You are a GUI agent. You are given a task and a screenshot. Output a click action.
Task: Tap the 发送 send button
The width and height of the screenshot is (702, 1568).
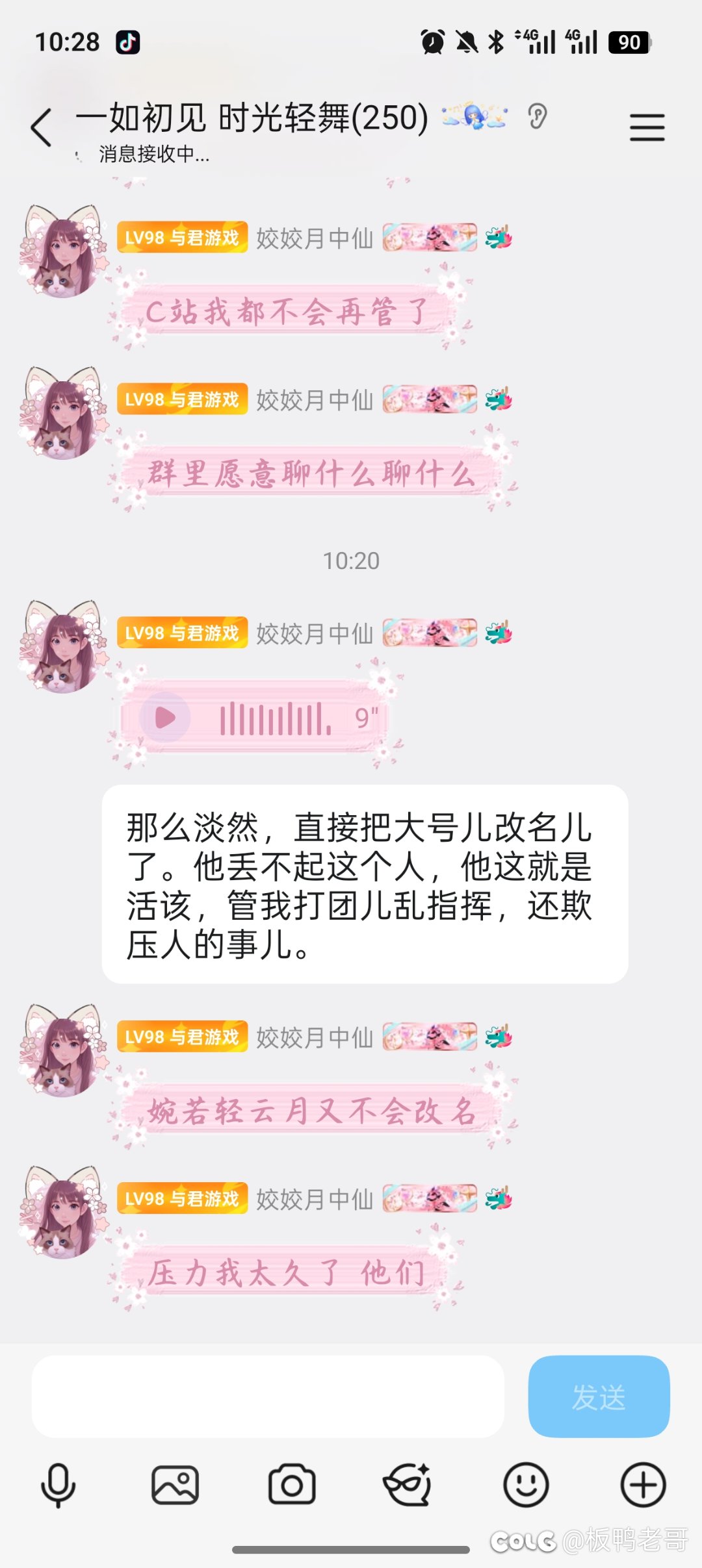[x=599, y=1397]
